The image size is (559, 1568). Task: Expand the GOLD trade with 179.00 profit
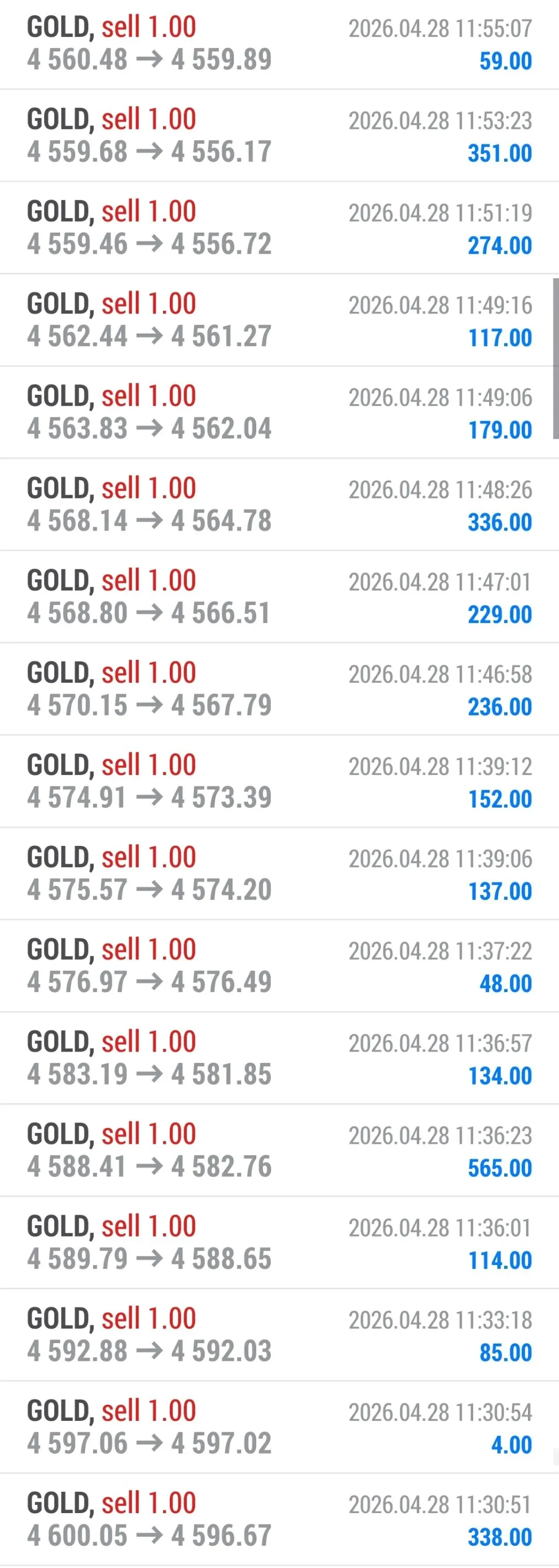pos(279,413)
